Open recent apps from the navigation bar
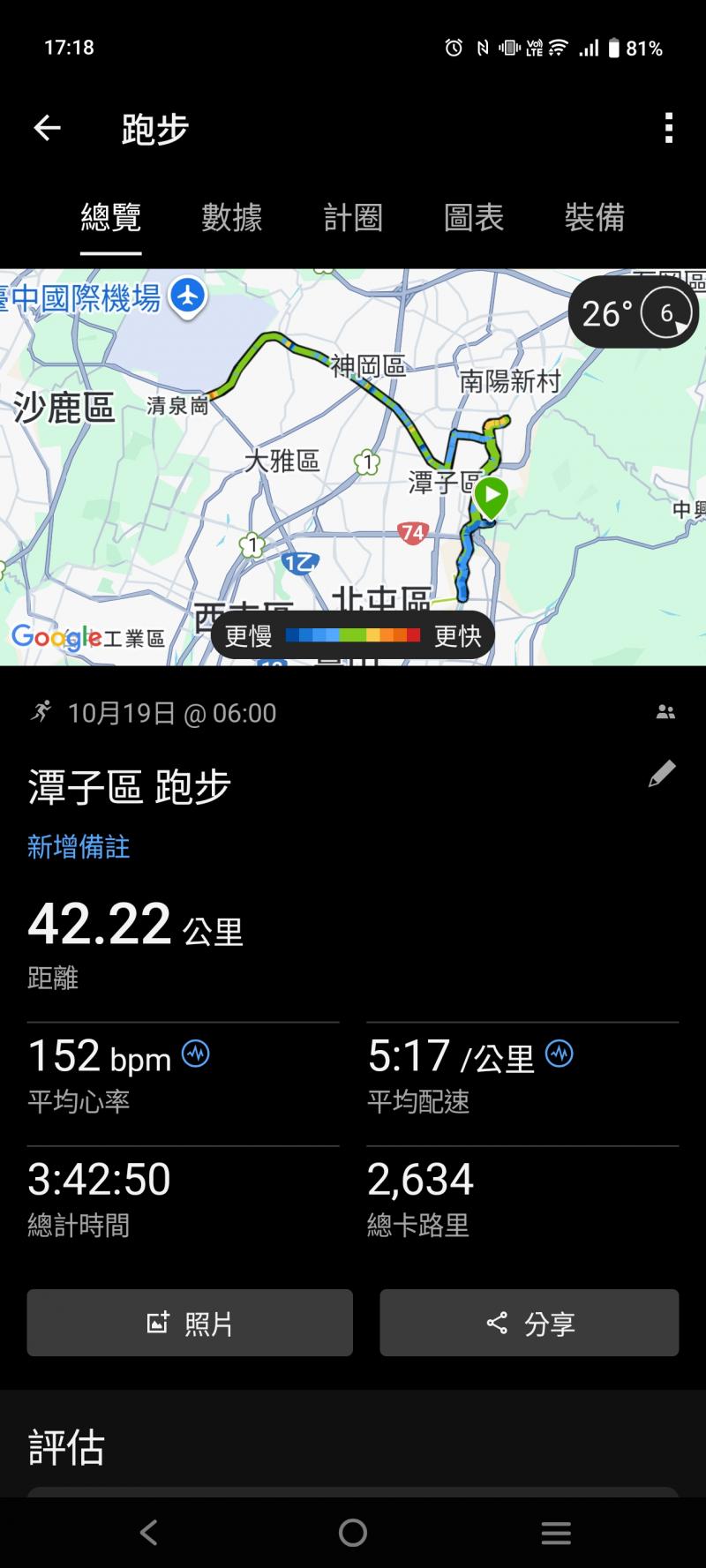 pyautogui.click(x=556, y=1533)
